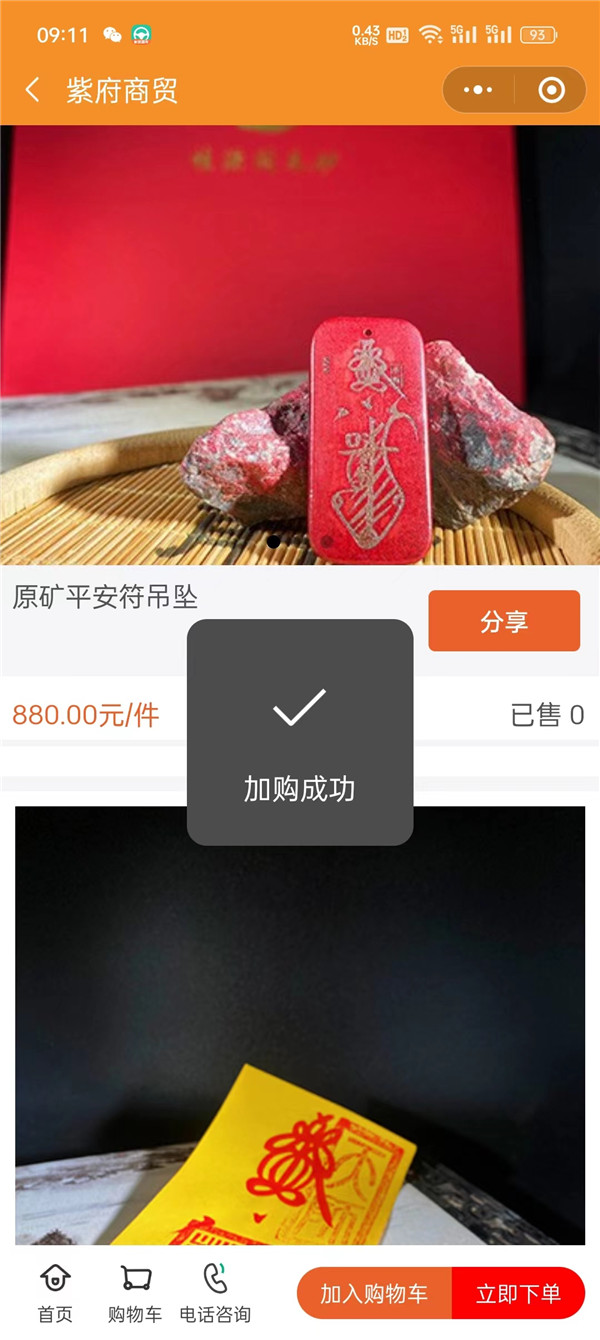This screenshot has width=600, height=1340.
Task: Go back using the top arrow
Action: tap(32, 90)
